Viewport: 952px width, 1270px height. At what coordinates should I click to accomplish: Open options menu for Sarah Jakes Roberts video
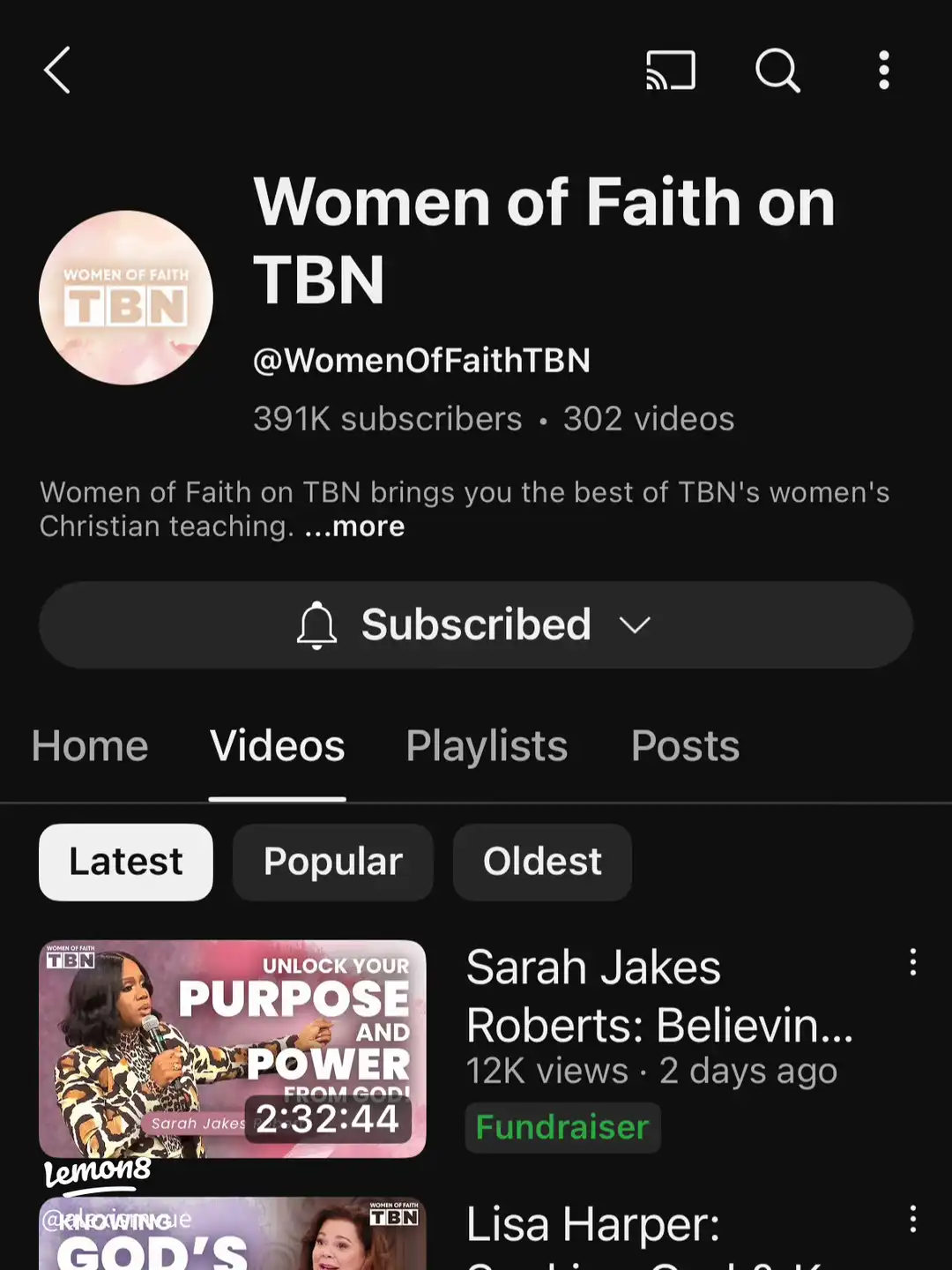[913, 963]
